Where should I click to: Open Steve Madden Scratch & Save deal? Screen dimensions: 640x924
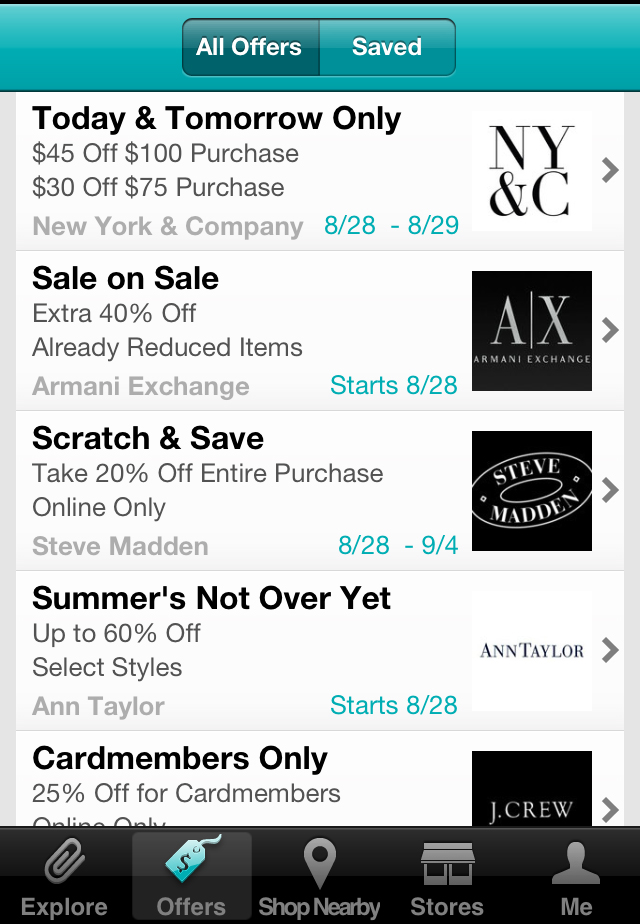(x=320, y=491)
